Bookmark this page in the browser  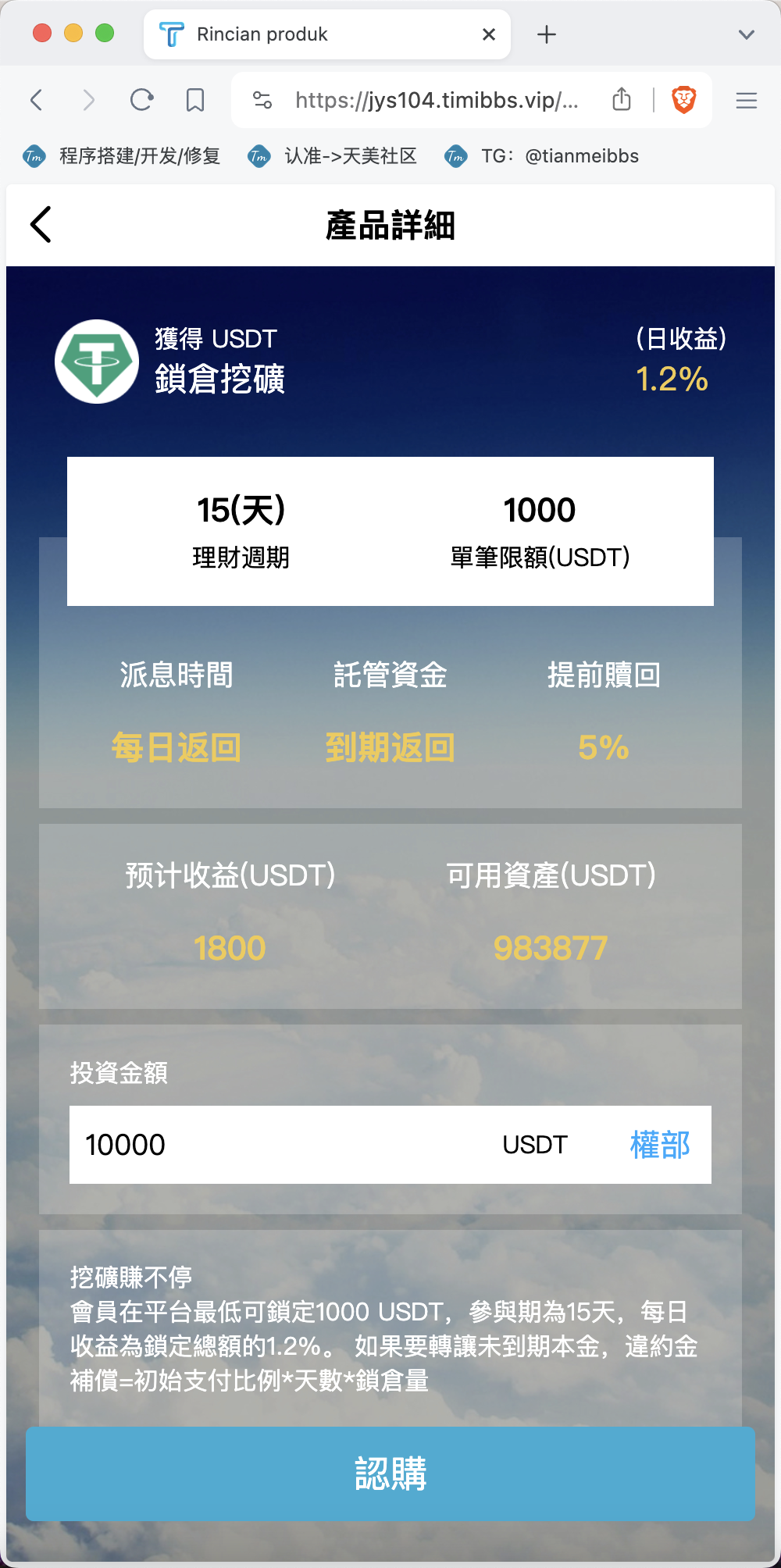195,100
